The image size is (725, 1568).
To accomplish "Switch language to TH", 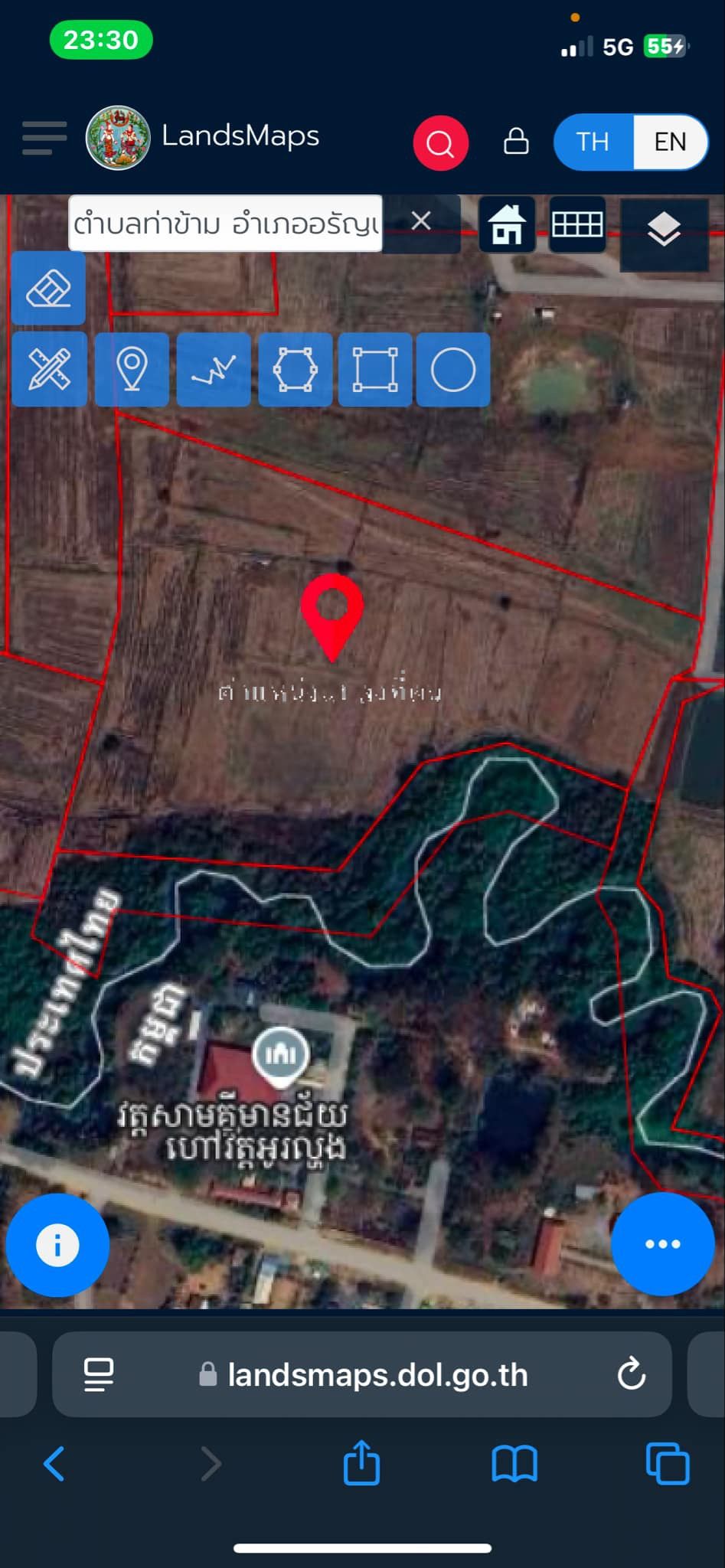I will (593, 142).
